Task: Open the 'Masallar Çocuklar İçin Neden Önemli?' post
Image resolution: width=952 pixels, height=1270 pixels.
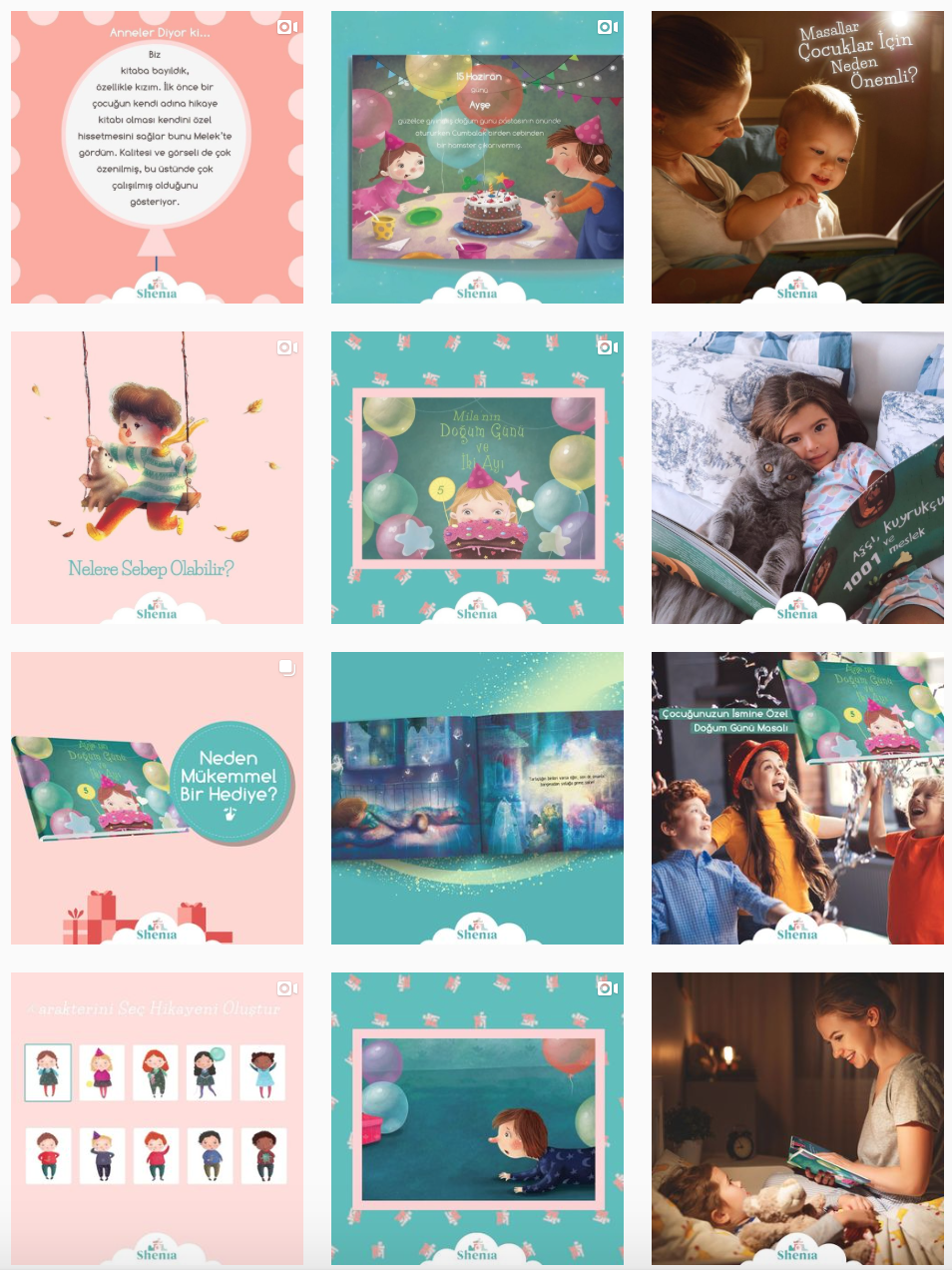Action: [x=797, y=157]
